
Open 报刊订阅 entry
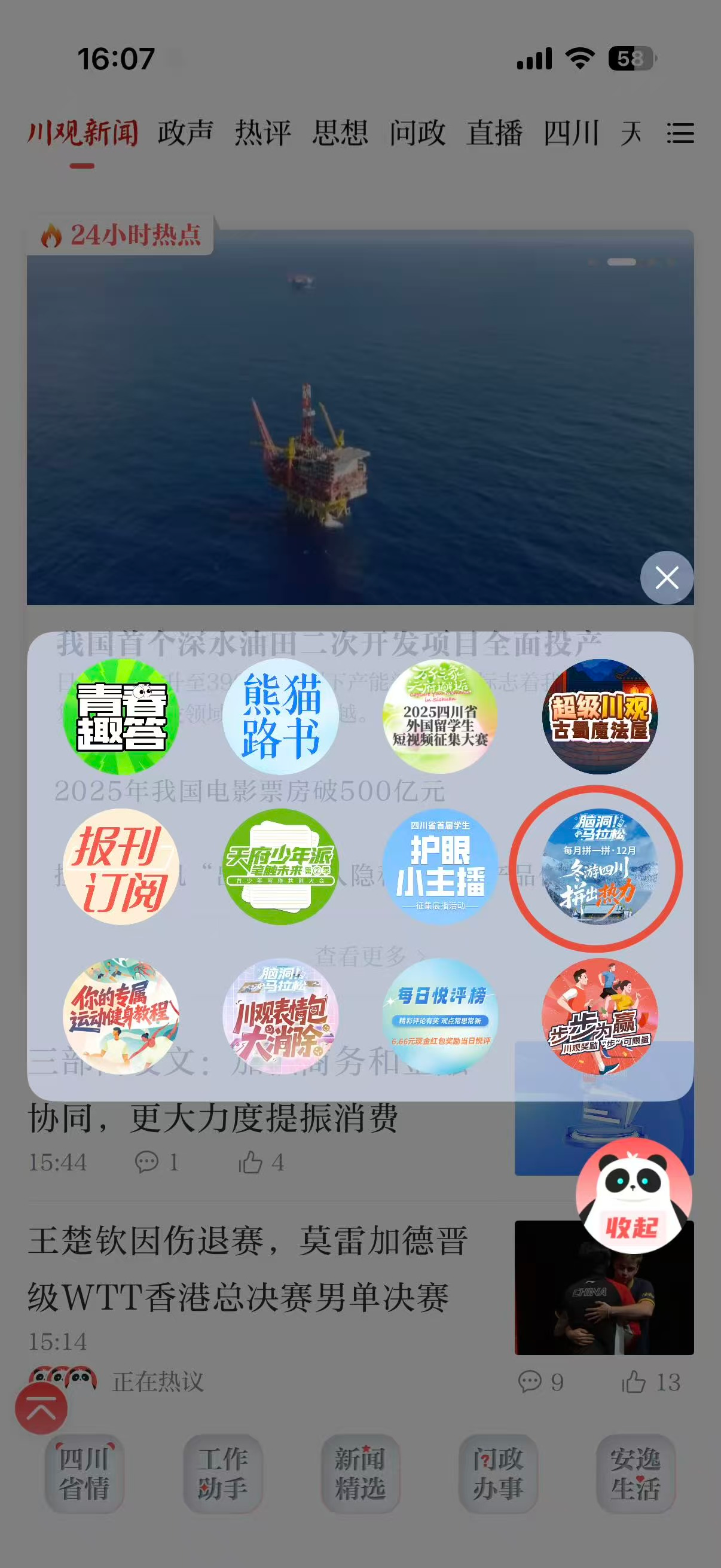121,867
